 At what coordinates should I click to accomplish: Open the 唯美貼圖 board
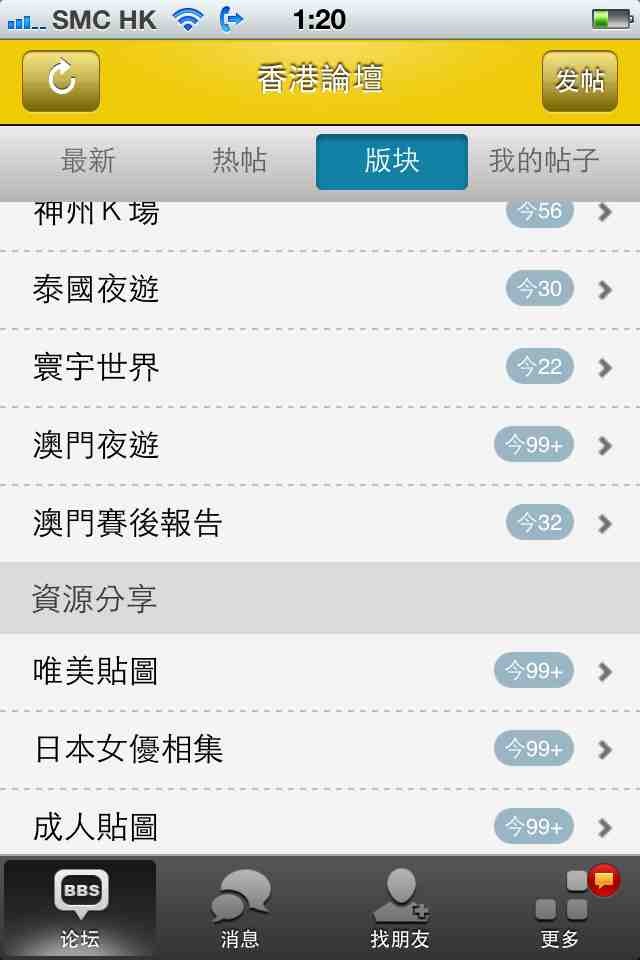coord(320,672)
